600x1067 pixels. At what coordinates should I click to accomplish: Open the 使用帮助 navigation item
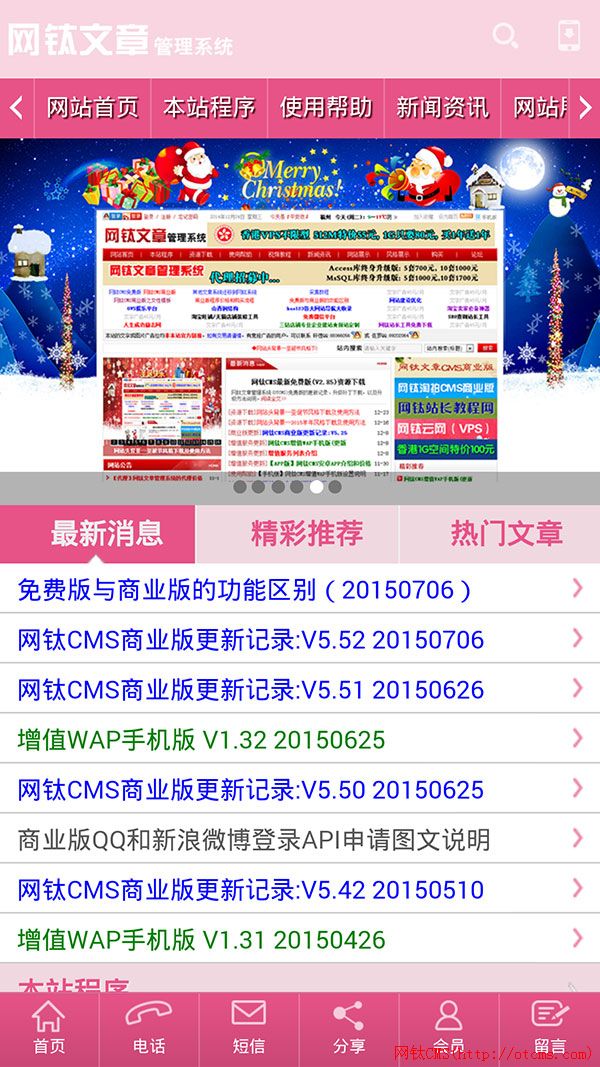point(326,108)
